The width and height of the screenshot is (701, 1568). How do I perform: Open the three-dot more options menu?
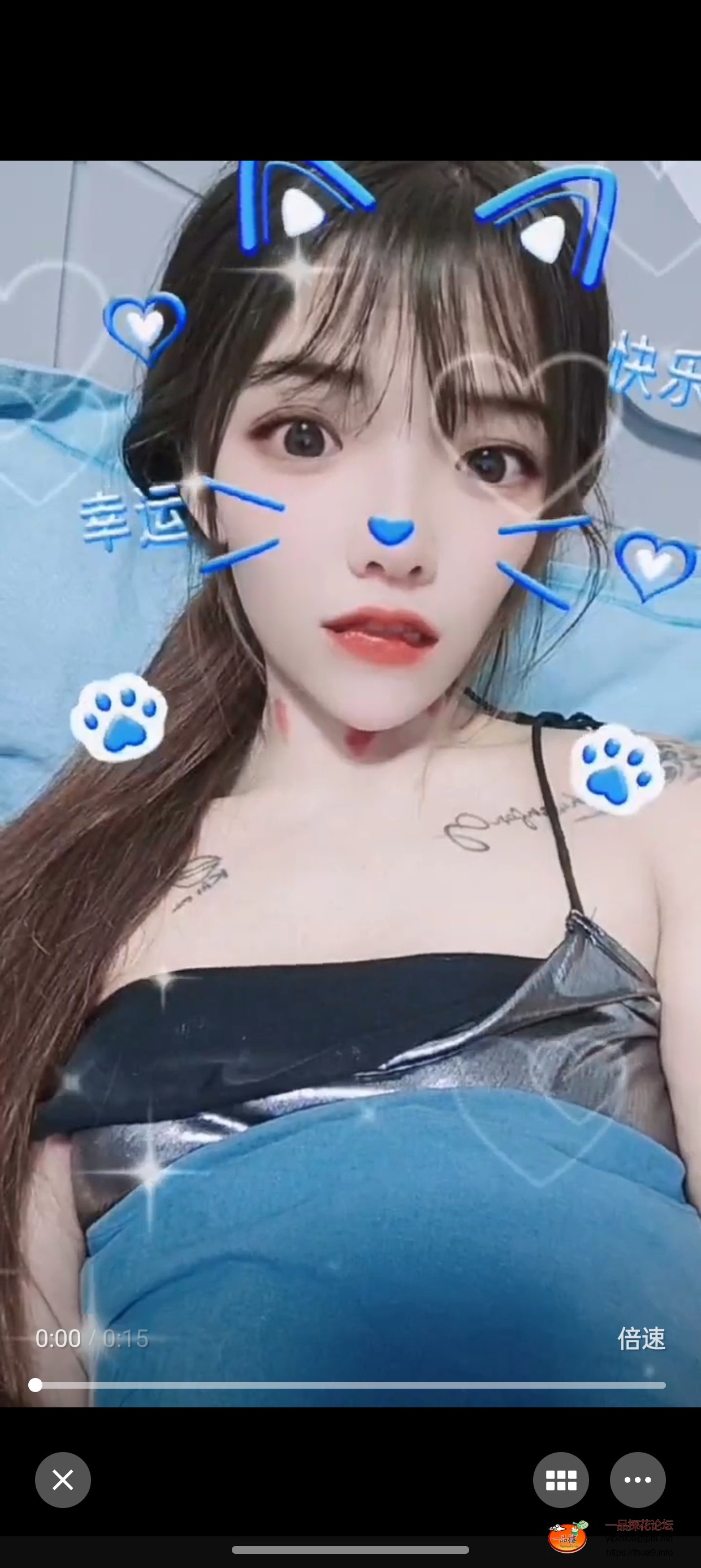[x=637, y=1480]
